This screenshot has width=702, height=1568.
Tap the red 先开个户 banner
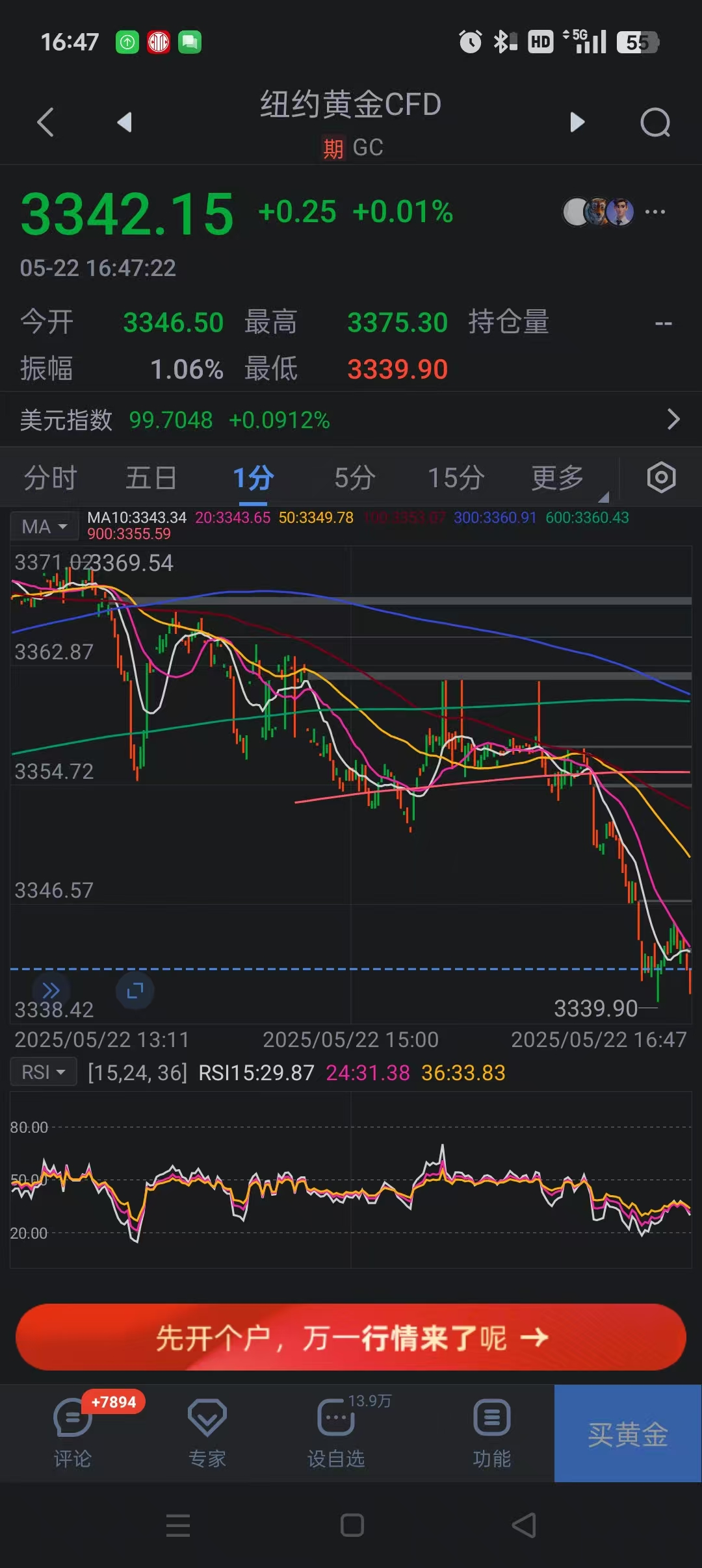pyautogui.click(x=351, y=1338)
